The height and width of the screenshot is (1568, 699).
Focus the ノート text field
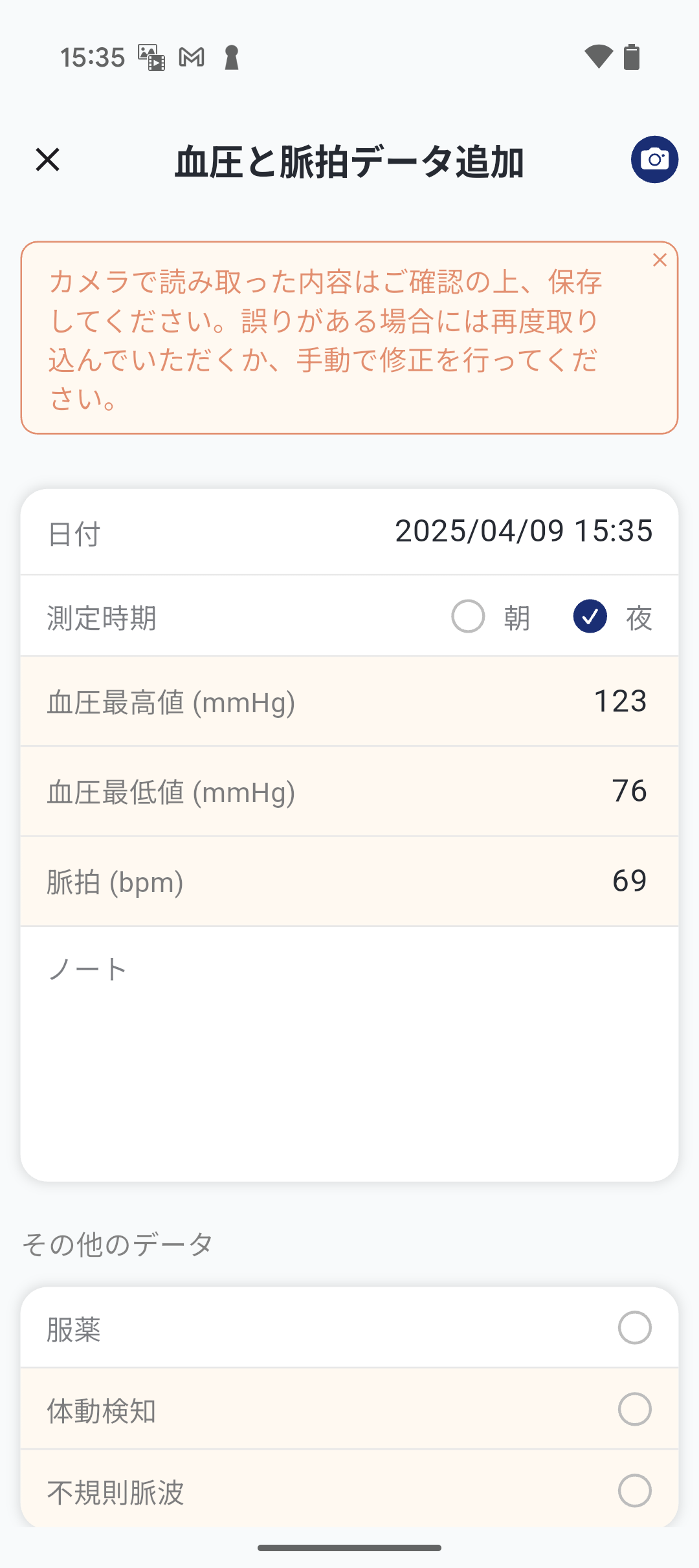point(349,1054)
